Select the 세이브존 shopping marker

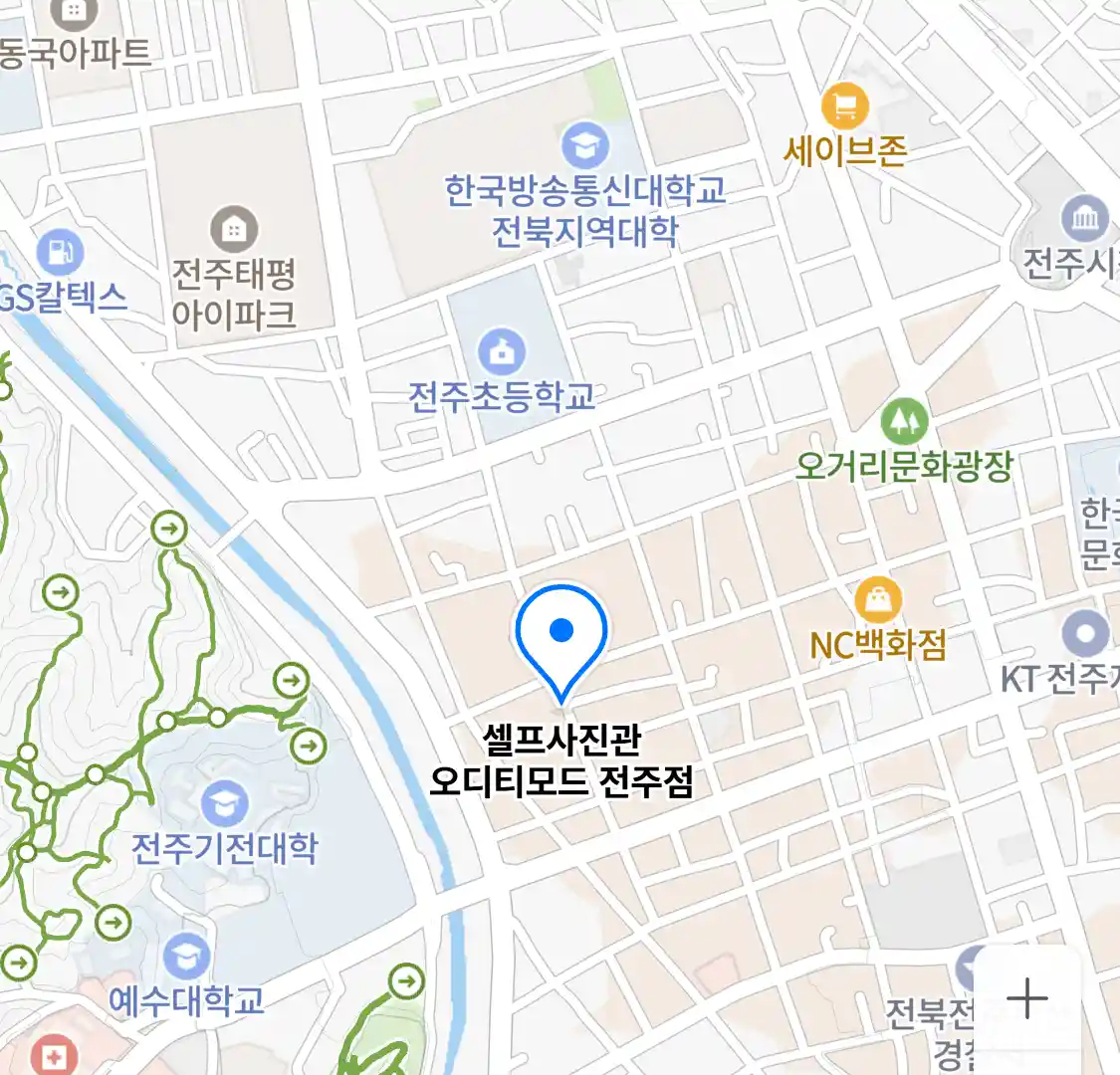coord(844,106)
